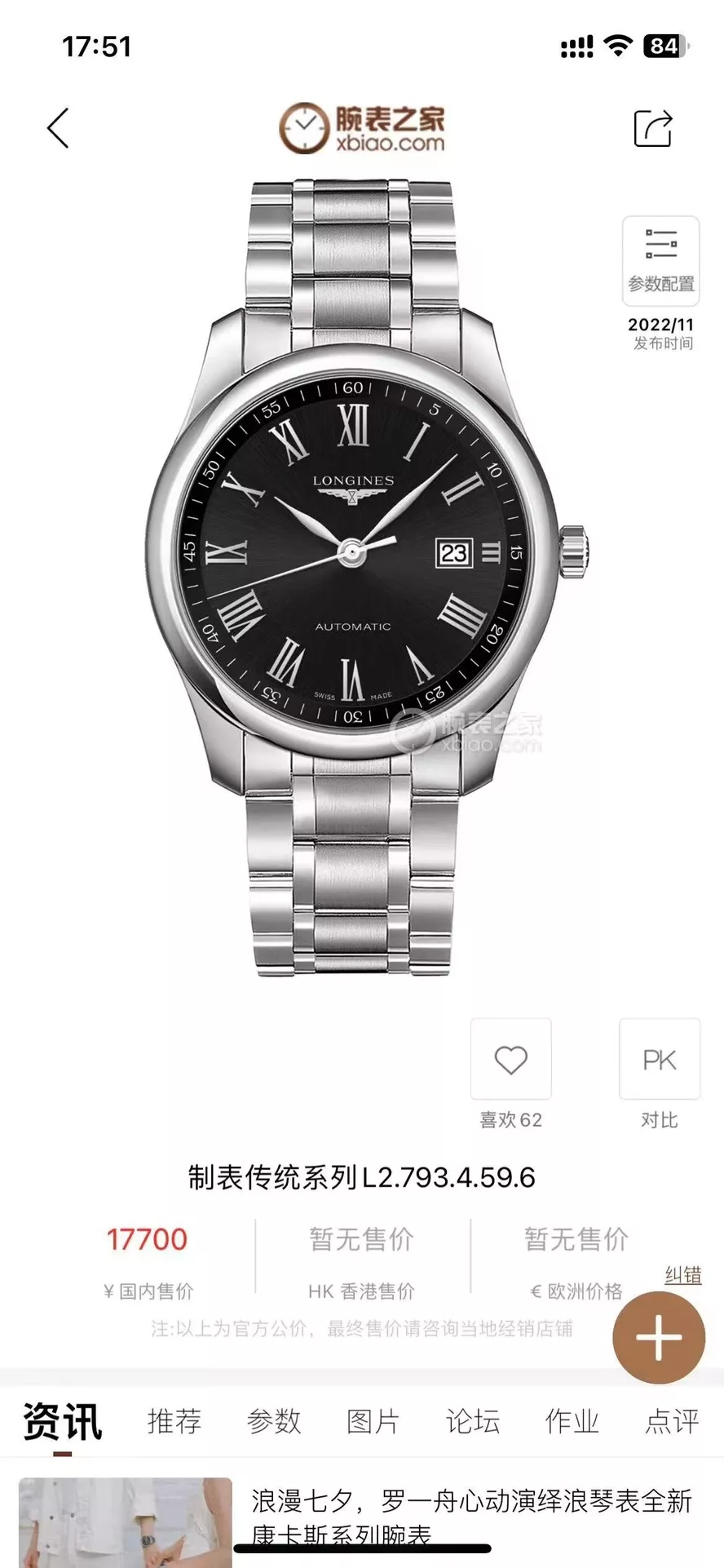The height and width of the screenshot is (1568, 724).
Task: Switch to the 论坛 tab
Action: click(473, 1421)
